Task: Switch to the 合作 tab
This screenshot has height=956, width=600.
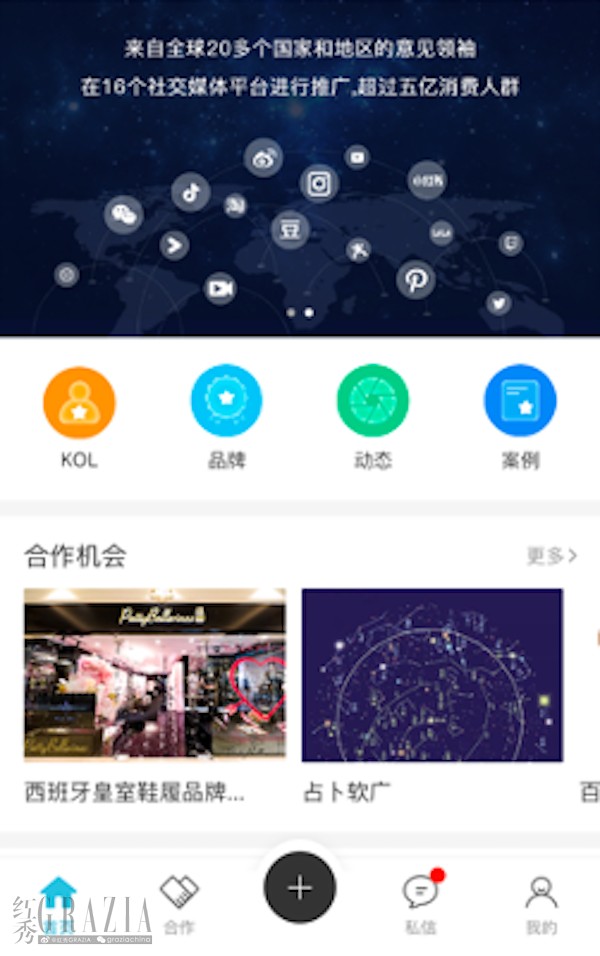Action: click(179, 904)
